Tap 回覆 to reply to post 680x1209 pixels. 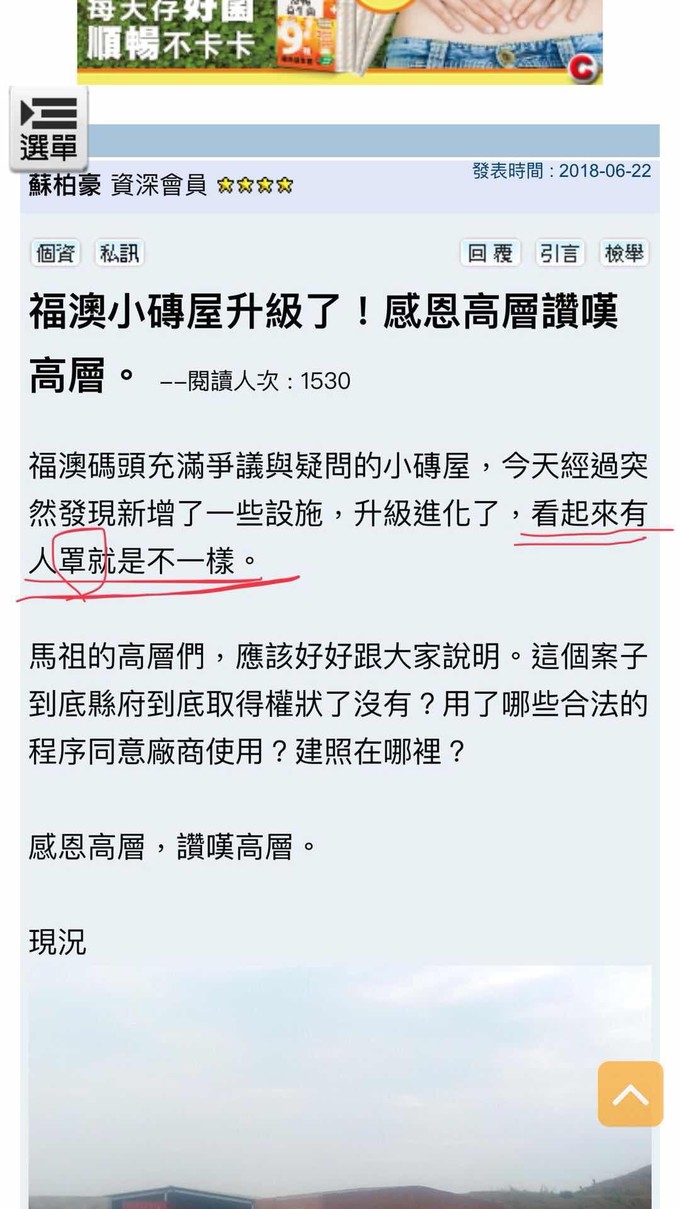click(490, 253)
